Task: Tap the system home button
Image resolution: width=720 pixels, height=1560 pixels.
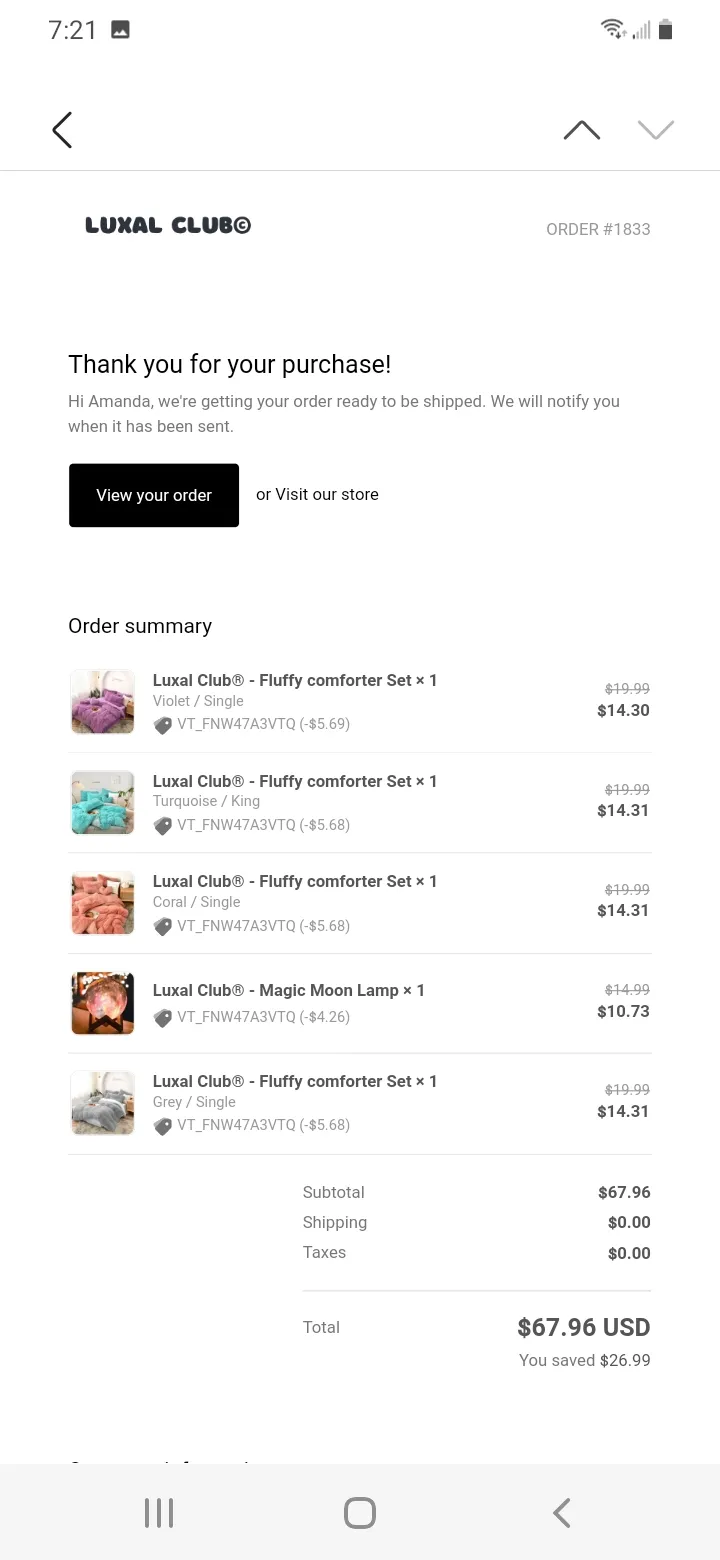Action: (x=360, y=1513)
